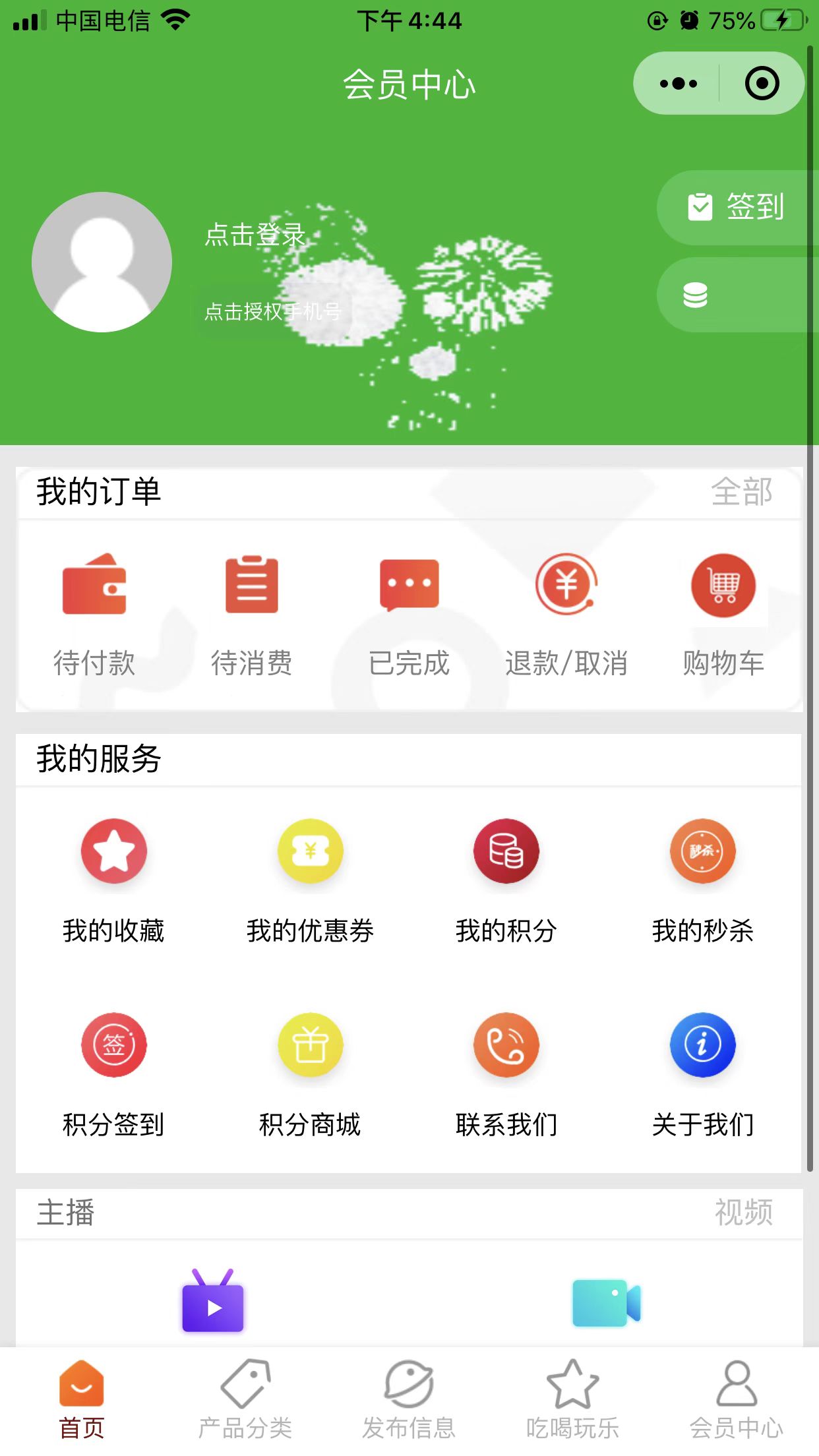This screenshot has width=819, height=1456.
Task: Open 待付款 pending payment orders
Action: pyautogui.click(x=94, y=613)
